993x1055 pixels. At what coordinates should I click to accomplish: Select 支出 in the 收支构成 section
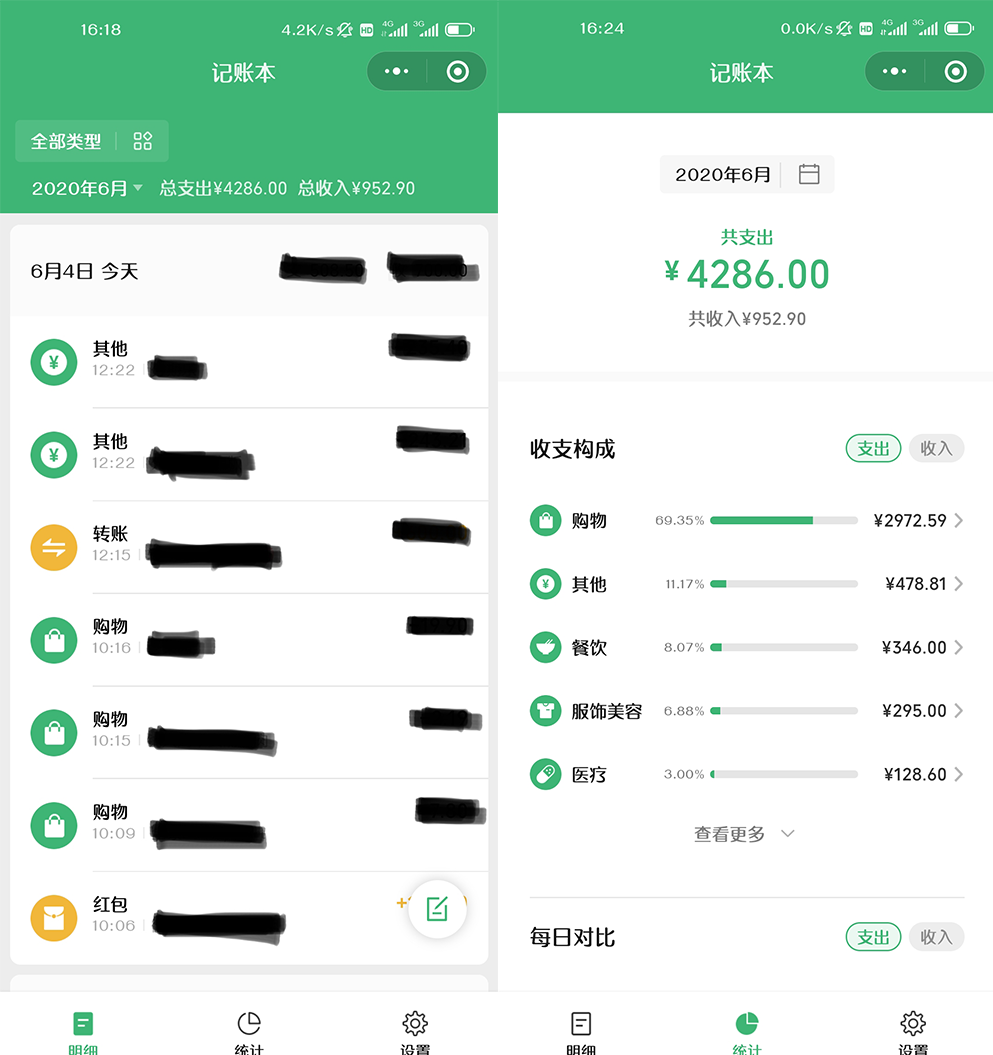pos(873,449)
